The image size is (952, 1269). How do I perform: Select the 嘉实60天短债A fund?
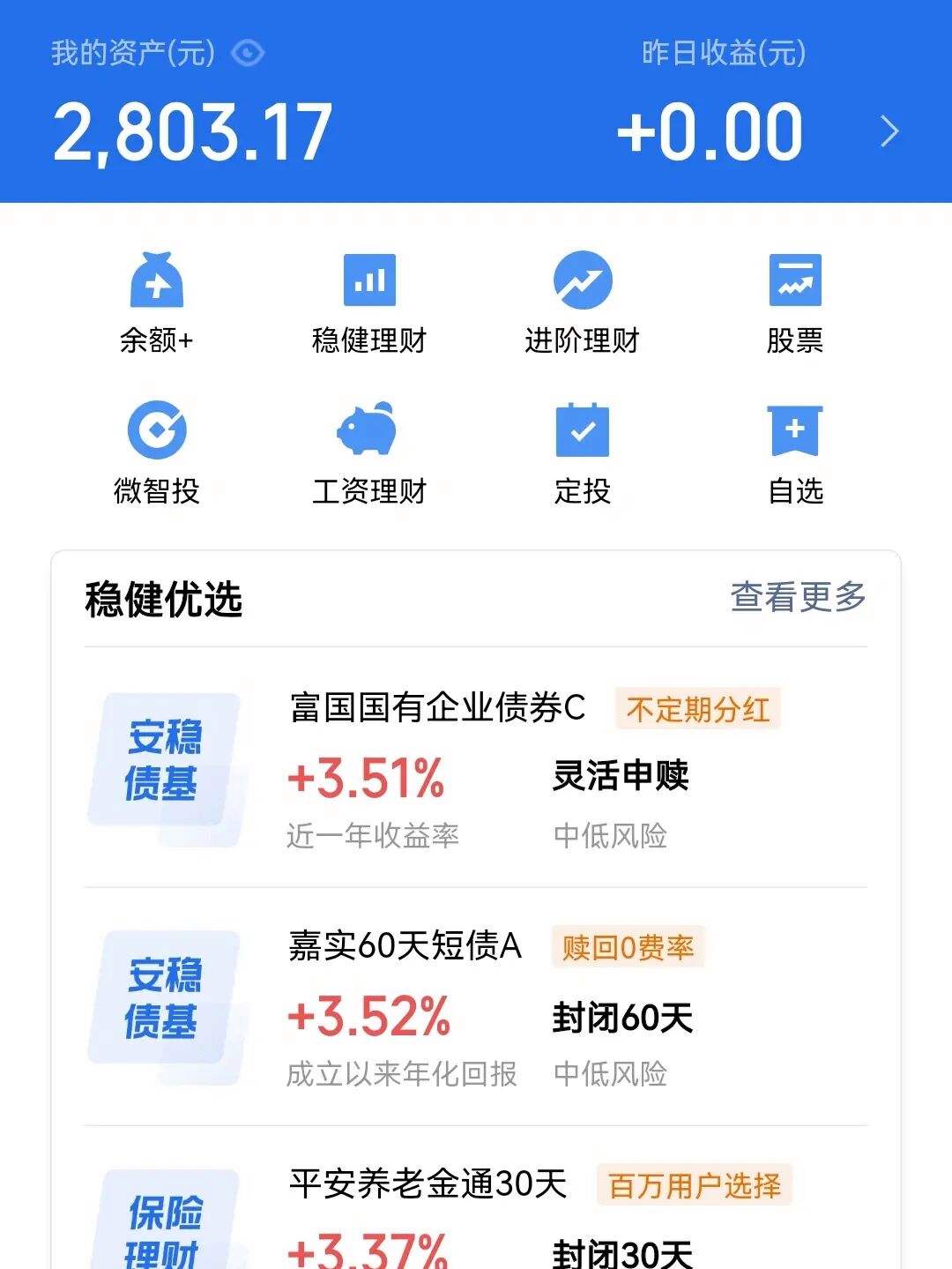click(x=405, y=947)
